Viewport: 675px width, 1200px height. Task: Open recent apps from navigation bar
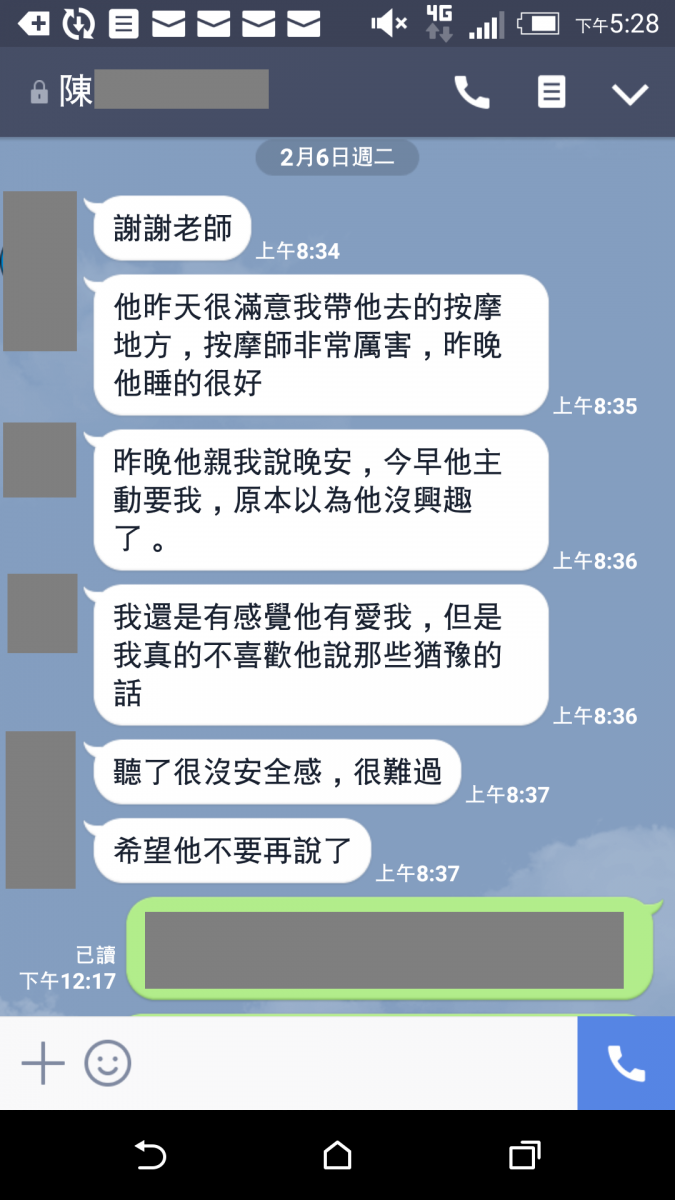tap(524, 1156)
